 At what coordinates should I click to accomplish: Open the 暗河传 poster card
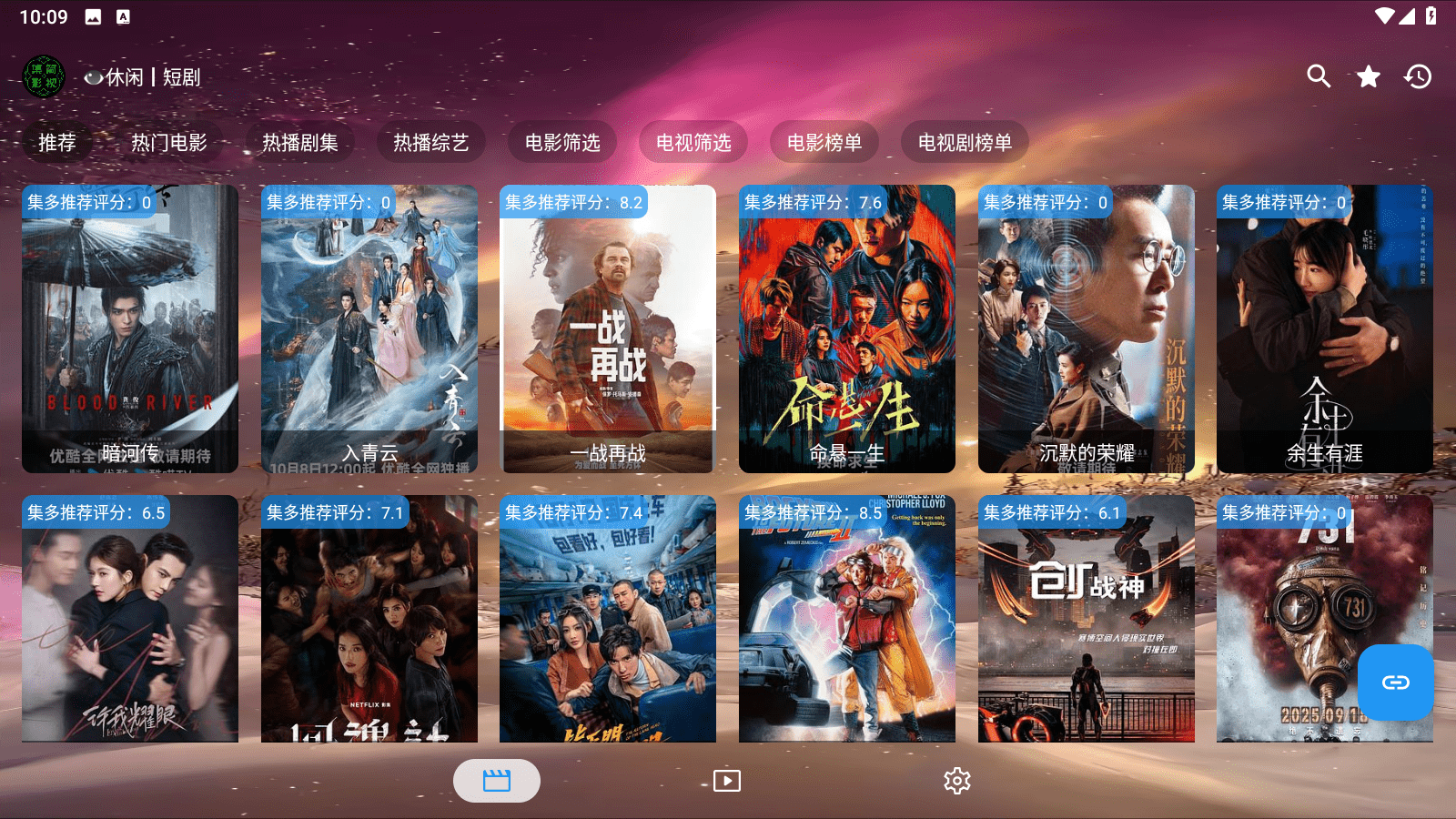pyautogui.click(x=130, y=329)
